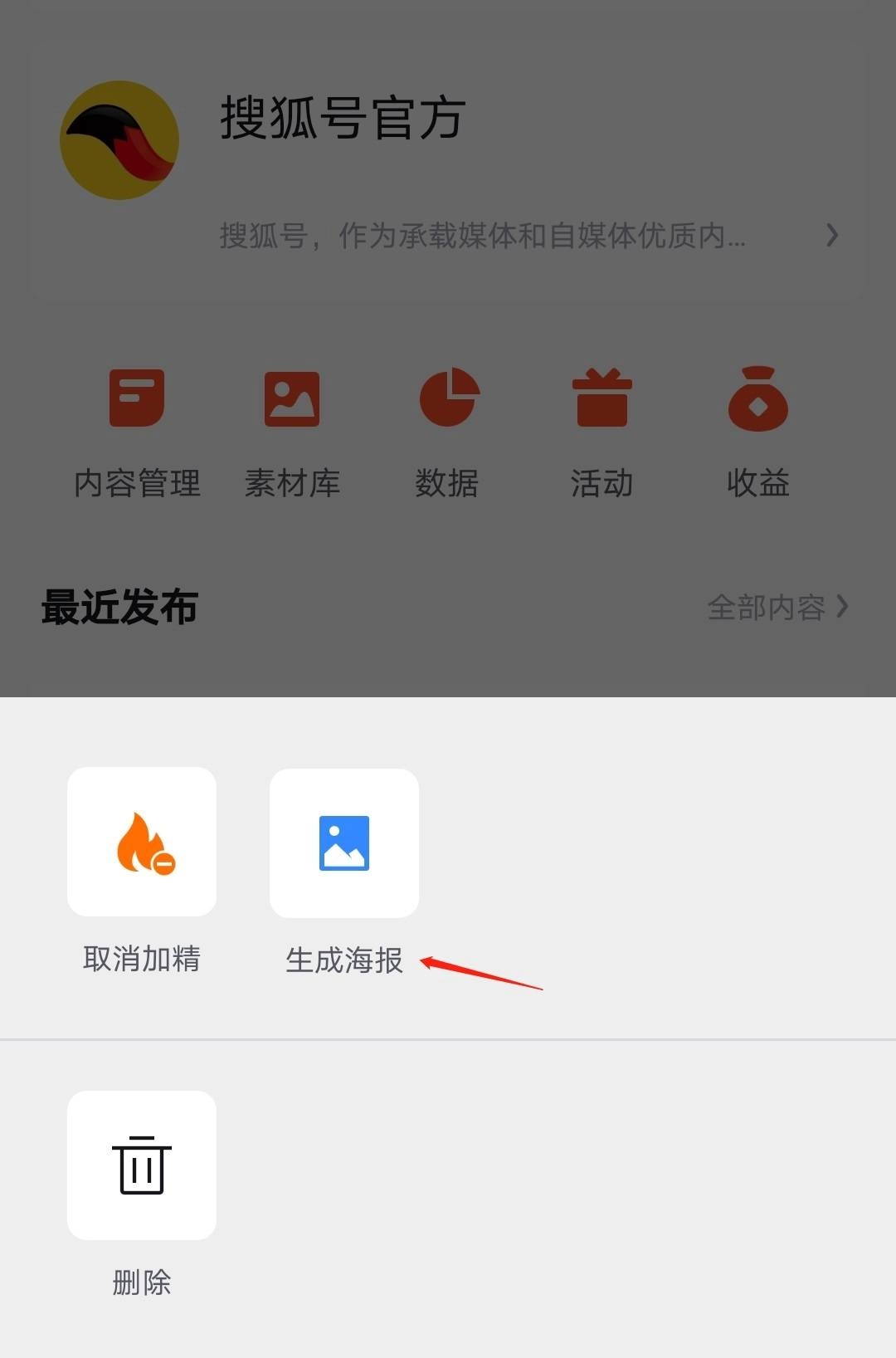Tap 取消加精 to remove featured status

[142, 842]
